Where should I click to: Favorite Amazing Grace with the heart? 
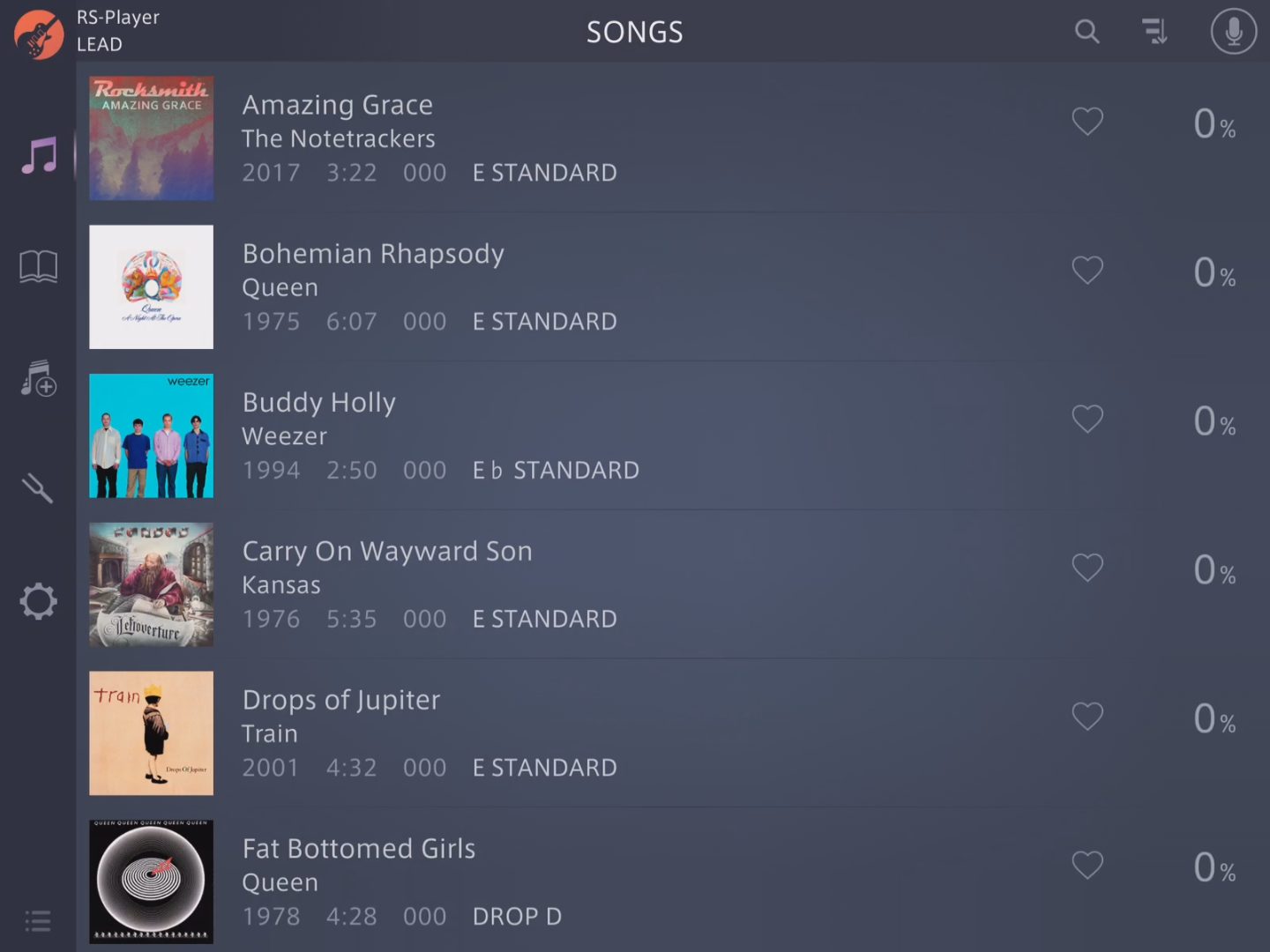click(x=1087, y=122)
